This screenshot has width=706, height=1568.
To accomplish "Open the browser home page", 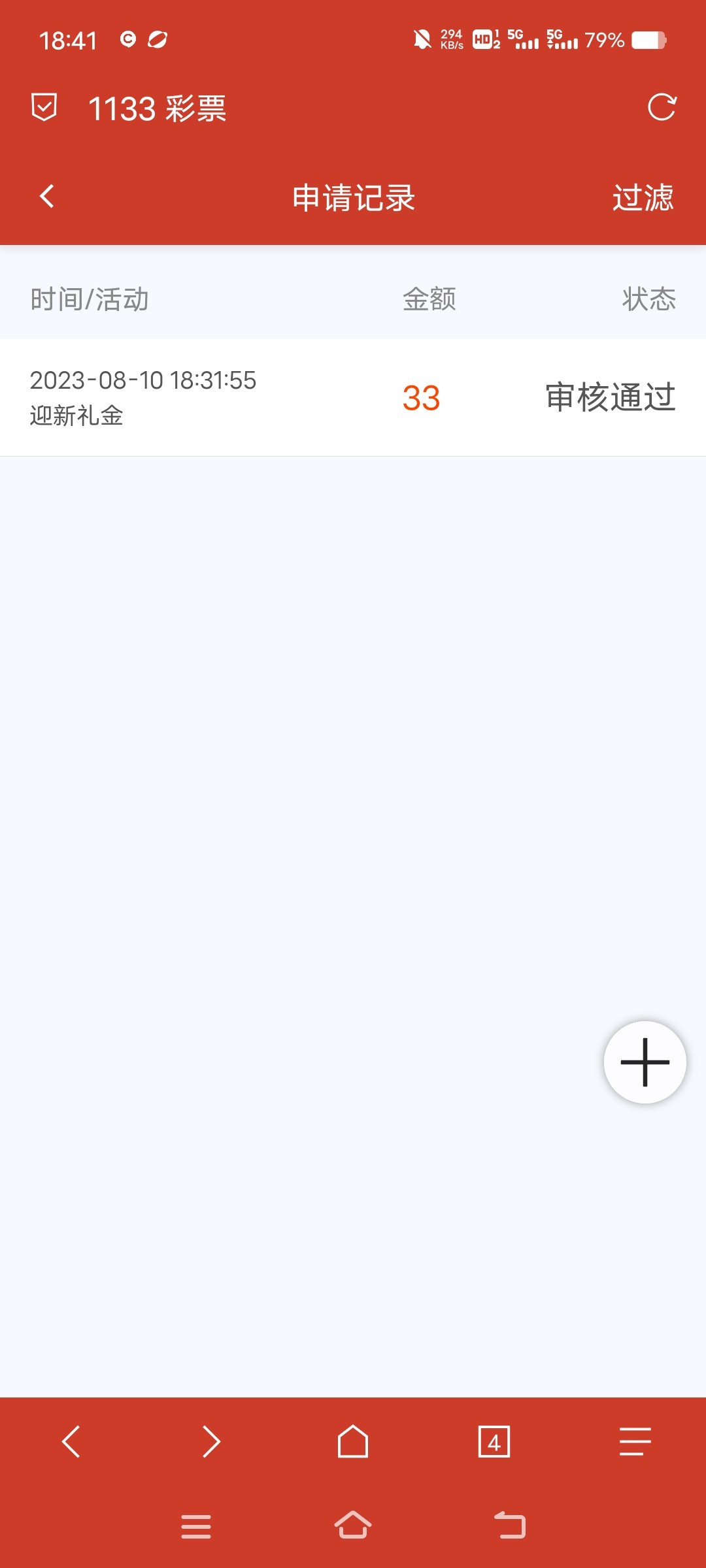I will coord(353,1441).
